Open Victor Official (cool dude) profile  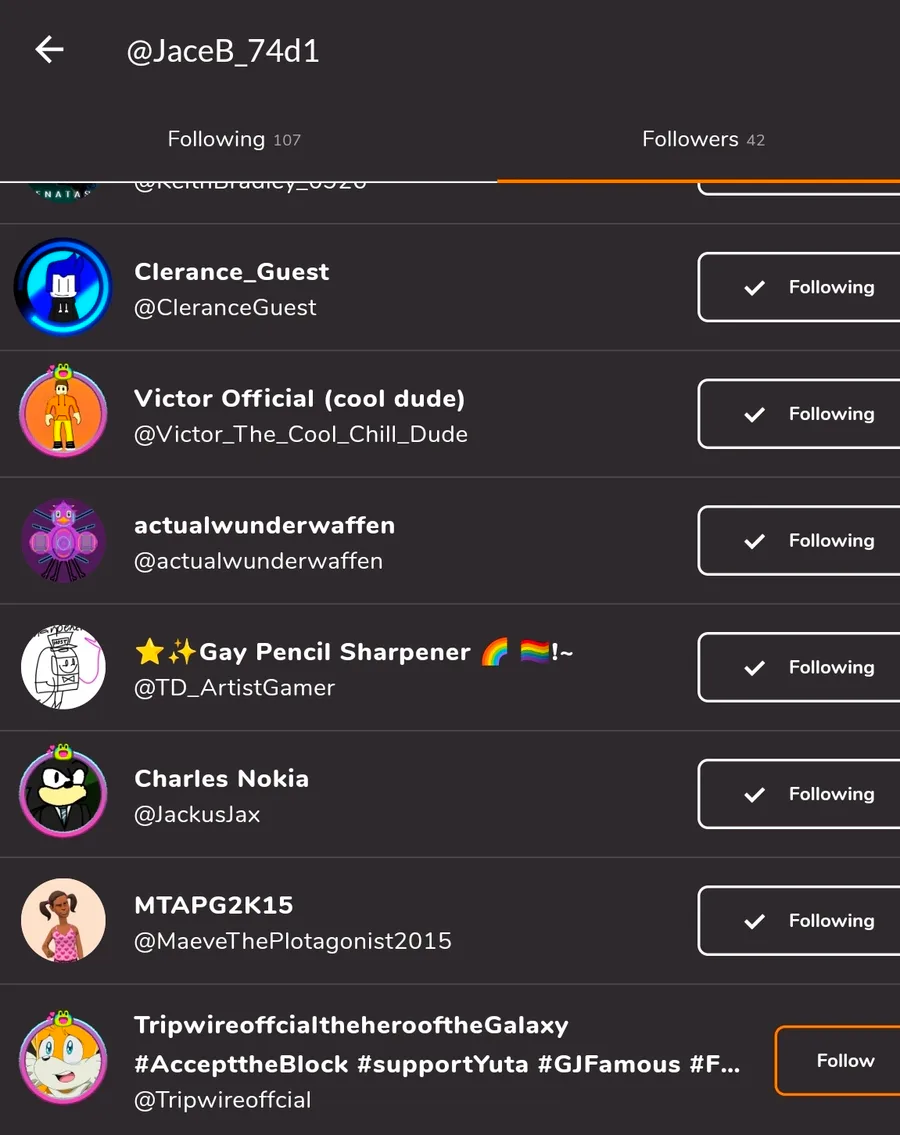[x=300, y=415]
